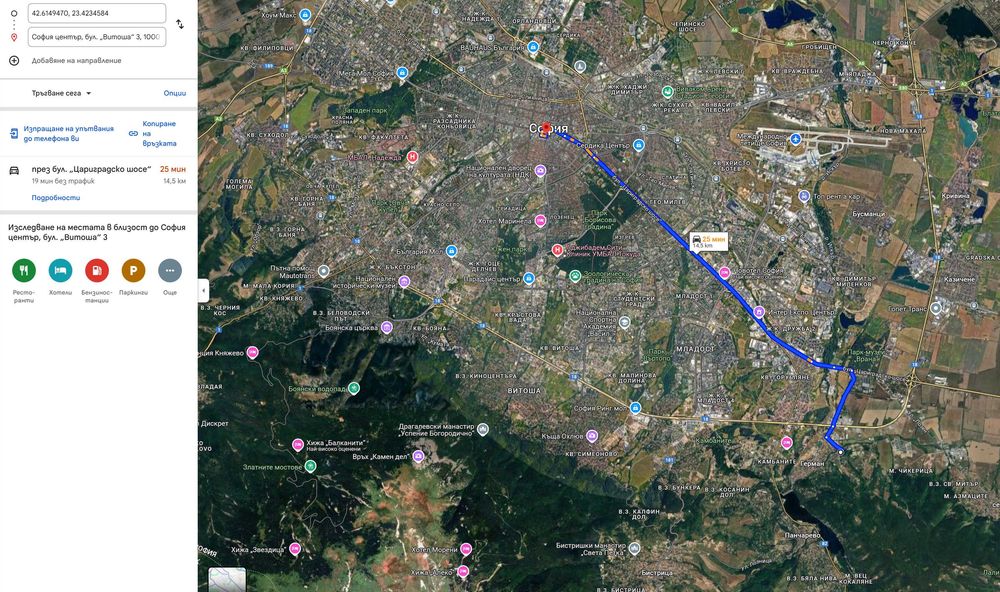Collapse the side panel
Viewport: 1000px width, 592px height.
pos(203,291)
